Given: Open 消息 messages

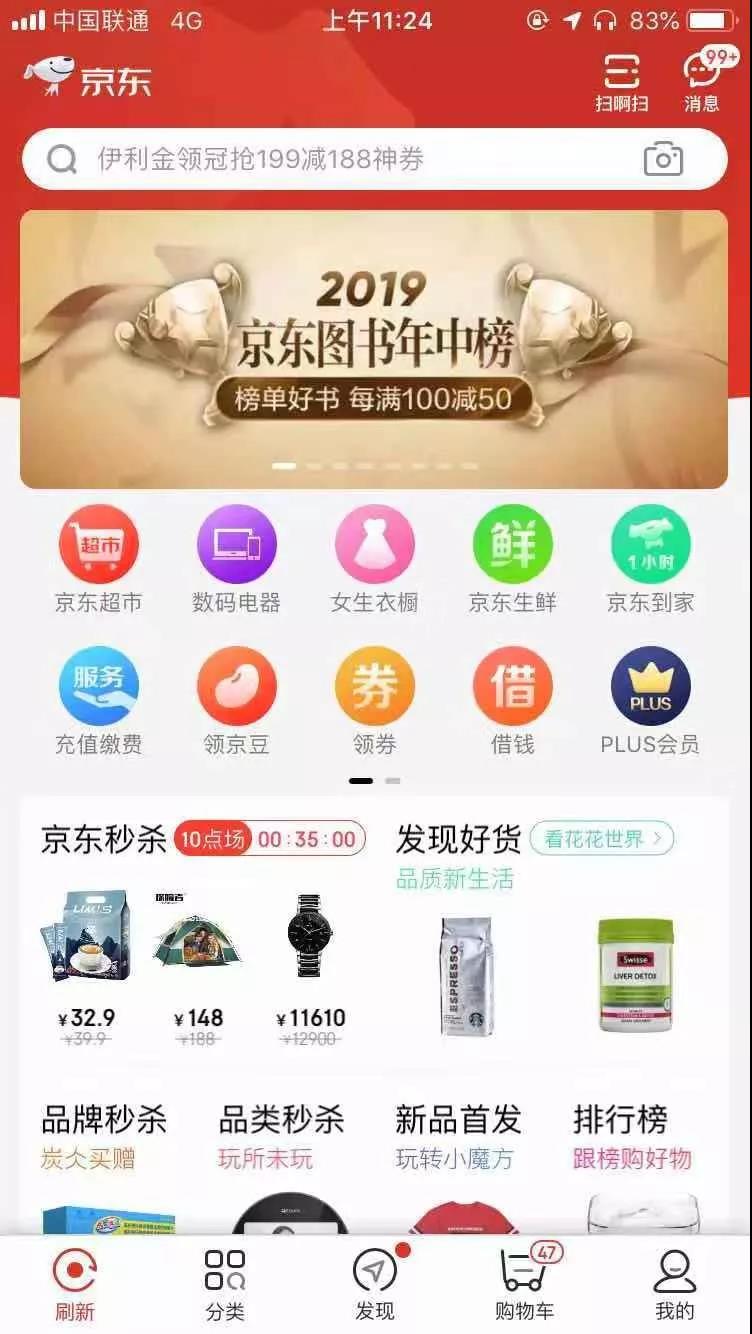Looking at the screenshot, I should click(702, 82).
